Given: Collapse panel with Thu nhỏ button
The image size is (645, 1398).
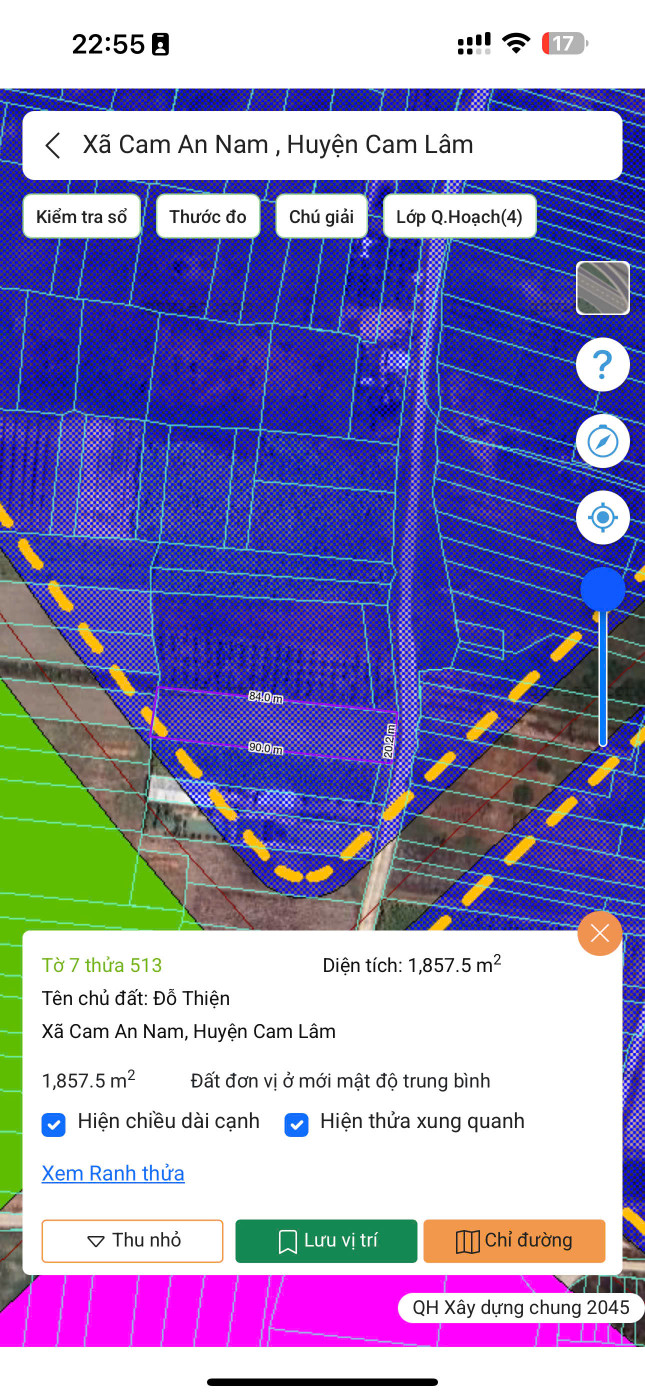Looking at the screenshot, I should (x=132, y=1241).
